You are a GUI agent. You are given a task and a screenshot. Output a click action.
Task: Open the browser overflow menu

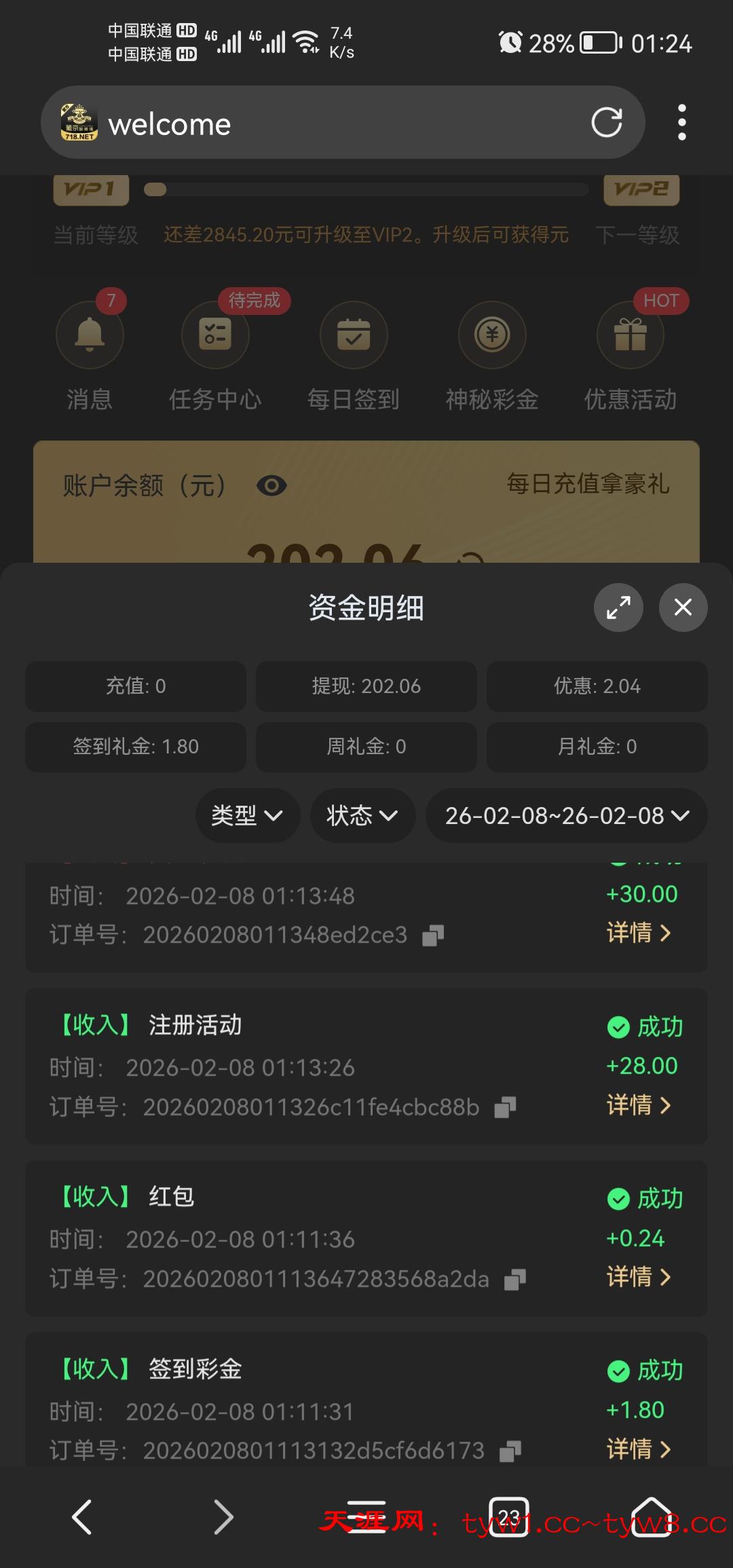pos(681,123)
